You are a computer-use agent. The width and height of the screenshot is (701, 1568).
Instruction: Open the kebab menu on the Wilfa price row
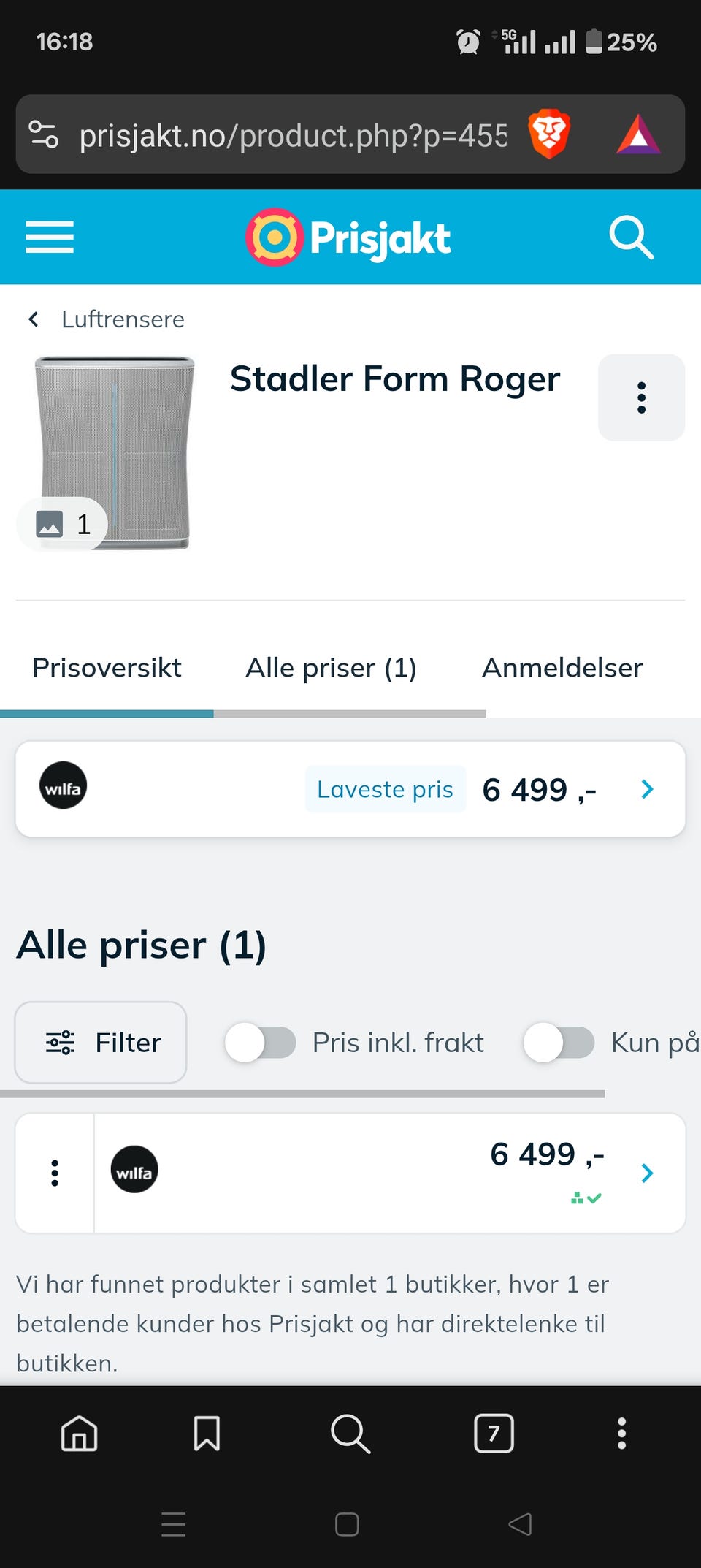[x=55, y=1173]
